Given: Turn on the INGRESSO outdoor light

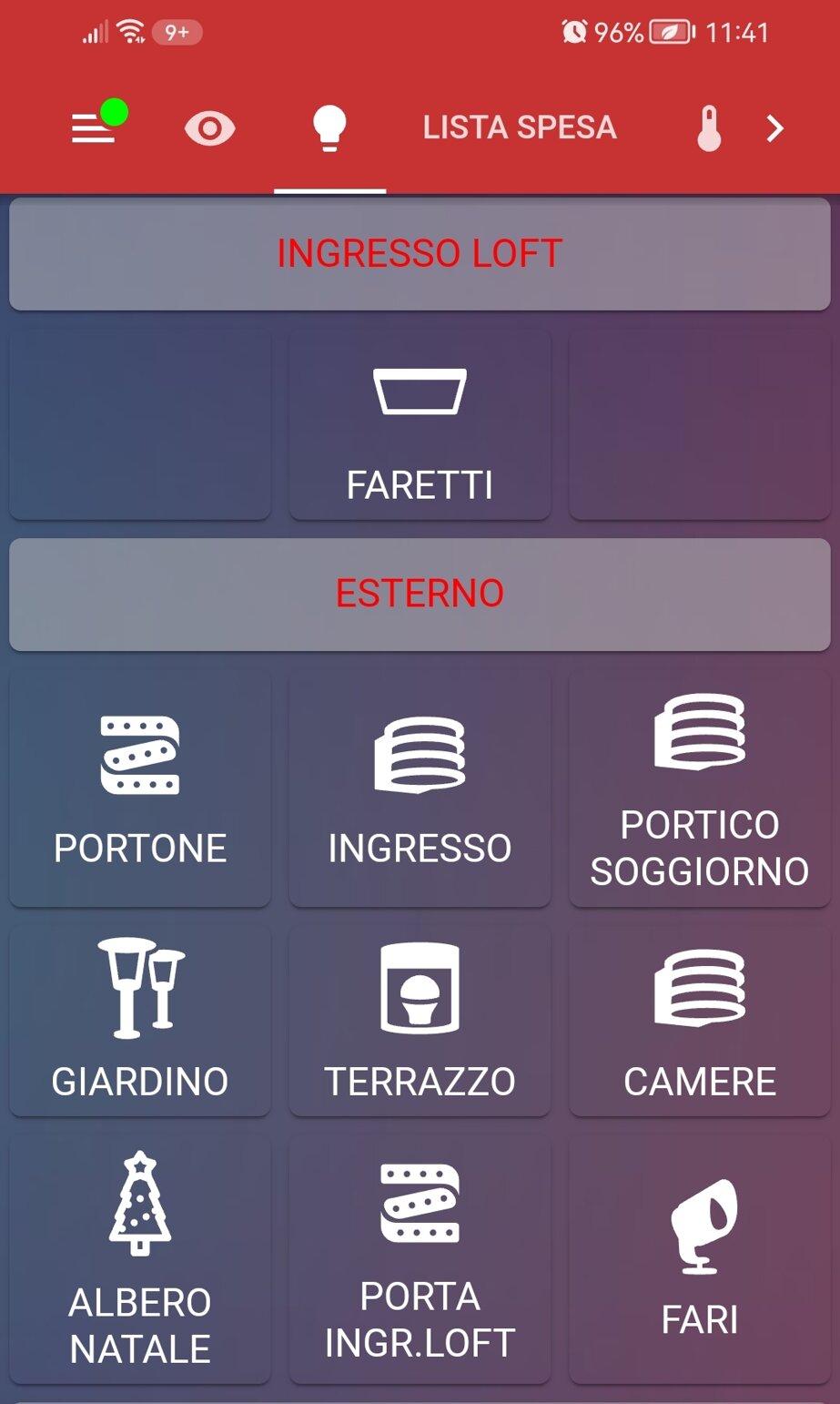Looking at the screenshot, I should point(420,788).
